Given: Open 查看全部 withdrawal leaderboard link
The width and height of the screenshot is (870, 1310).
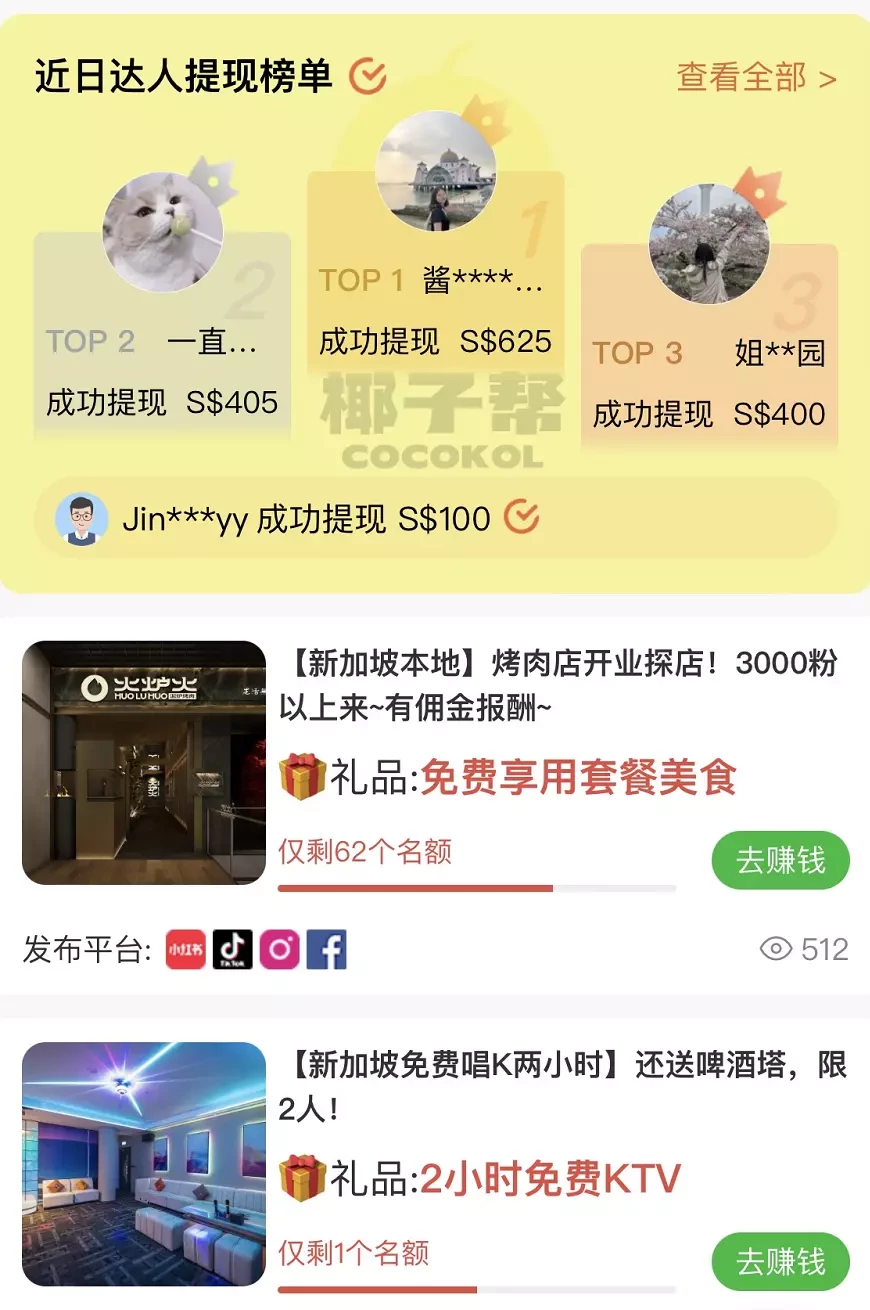Looking at the screenshot, I should click(x=756, y=77).
